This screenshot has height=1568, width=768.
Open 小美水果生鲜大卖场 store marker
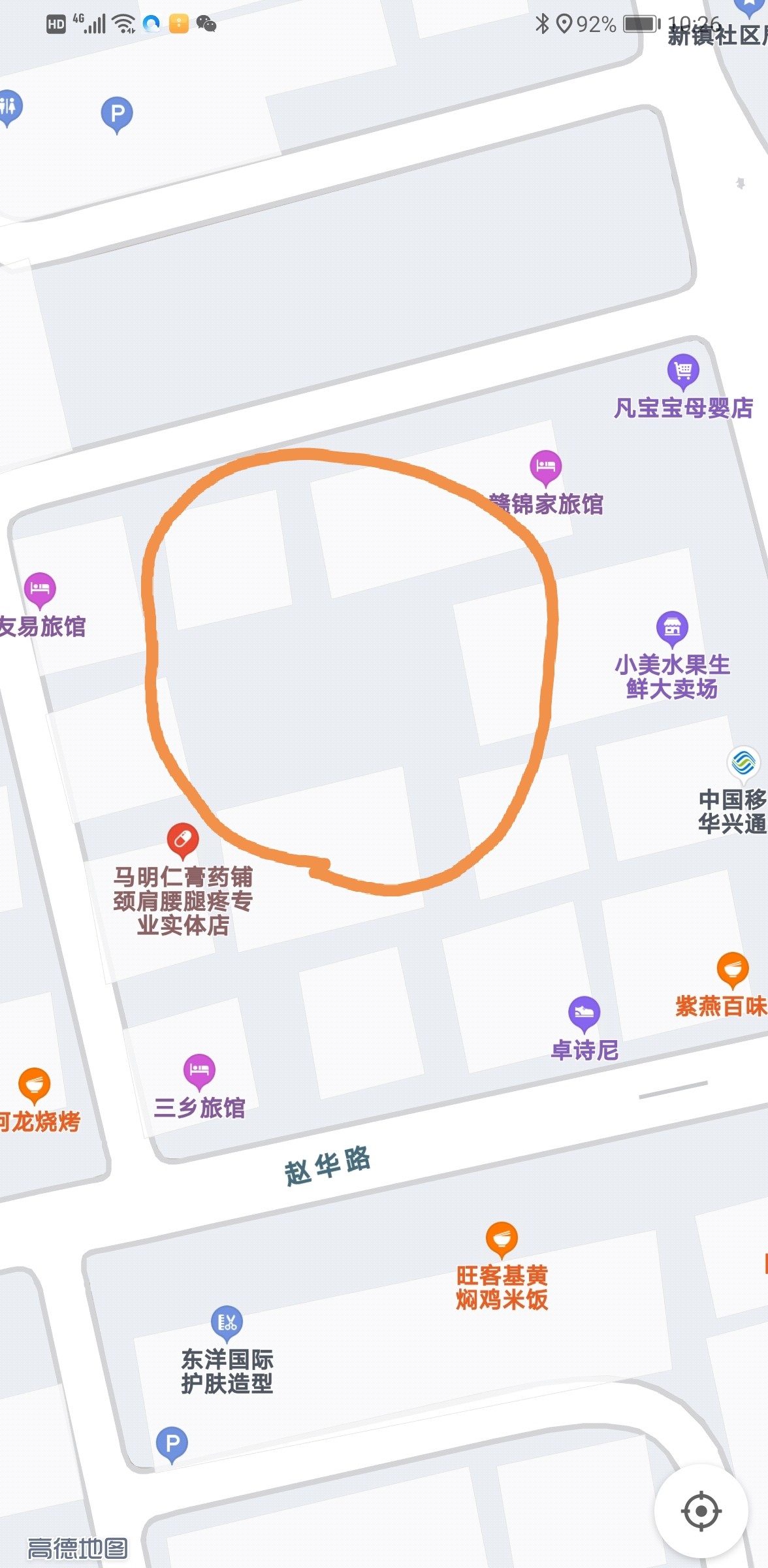(672, 628)
